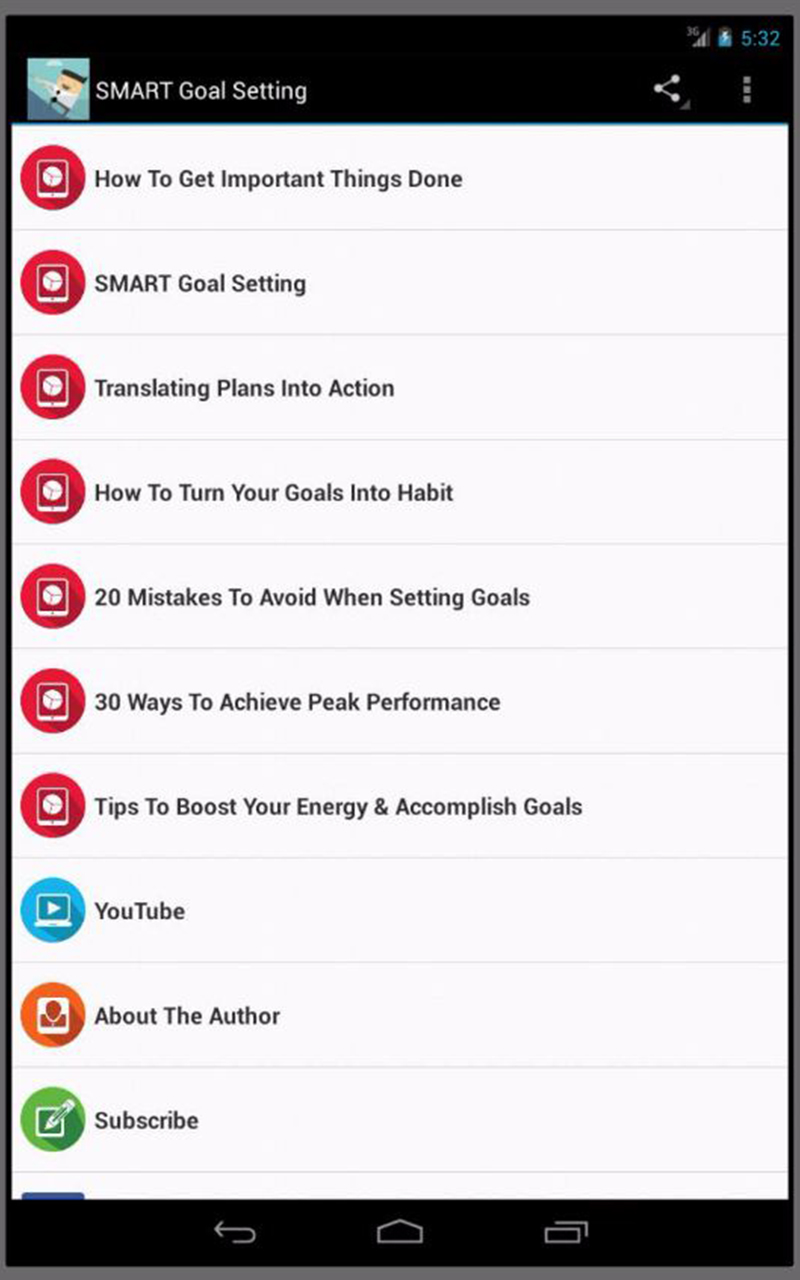Tap the clock icon for 30 Ways To Achieve Peak Performance

click(x=52, y=701)
